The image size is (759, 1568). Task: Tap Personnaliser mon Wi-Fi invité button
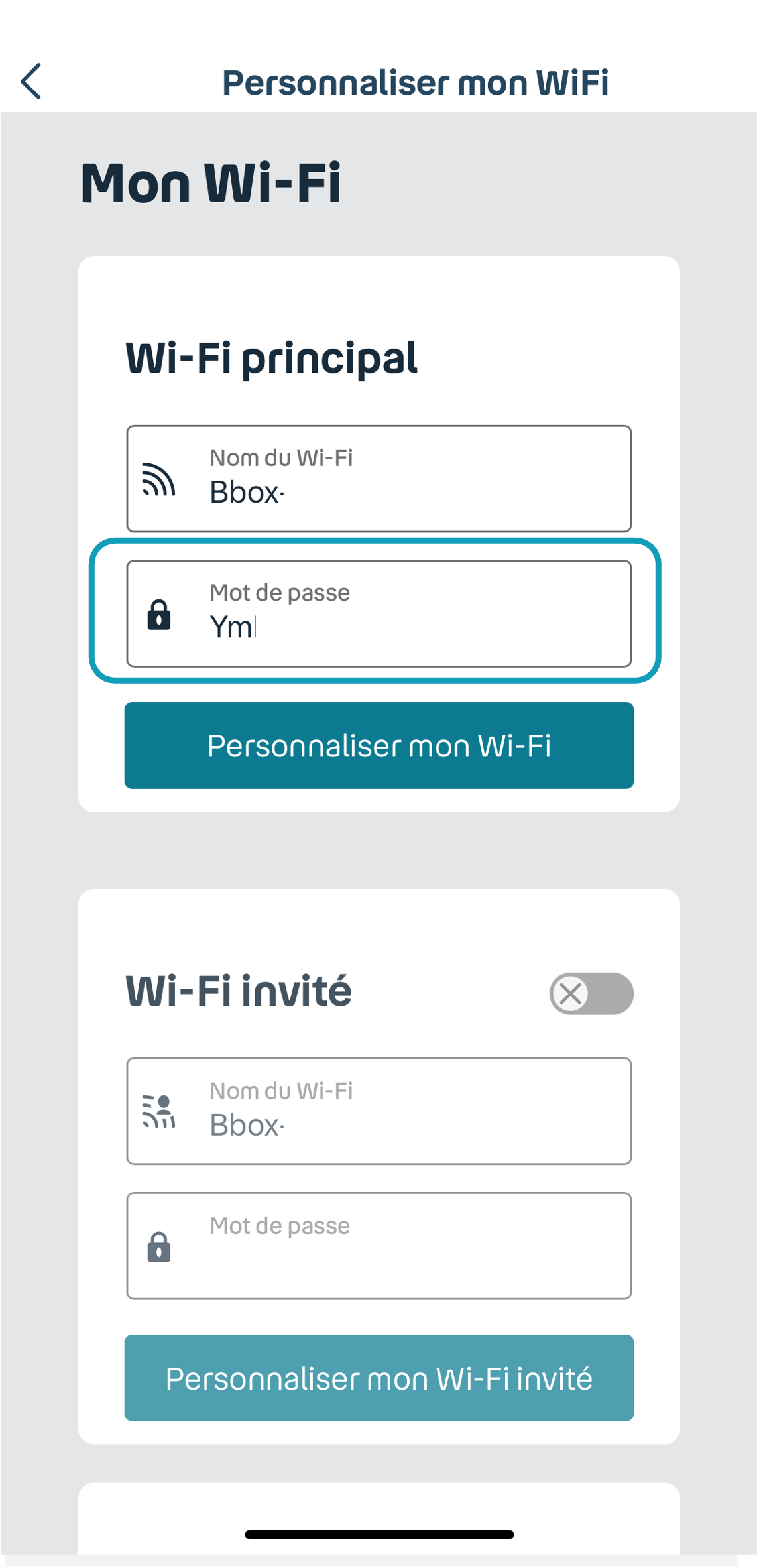pos(379,1378)
